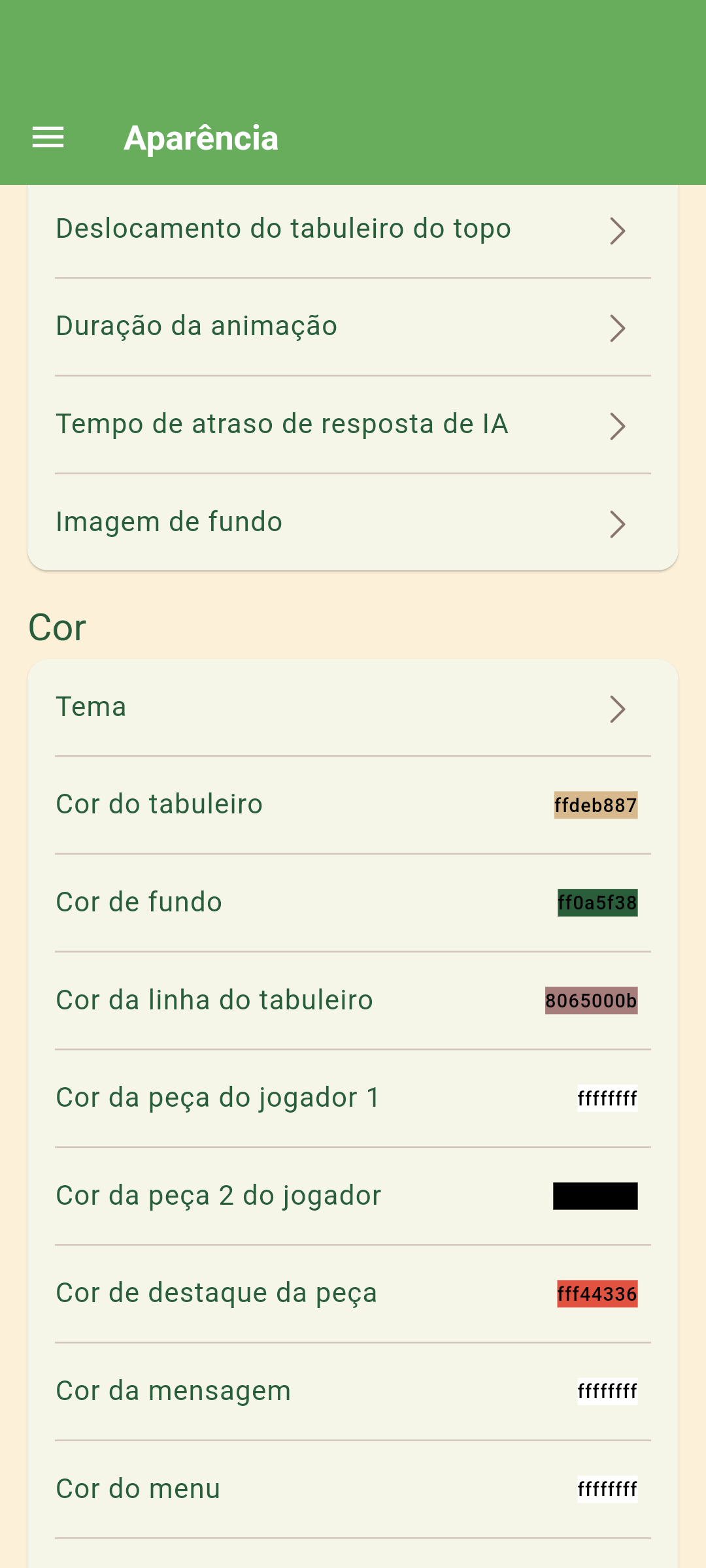The image size is (706, 1568).
Task: Open Imagem de fundo setting
Action: click(353, 523)
